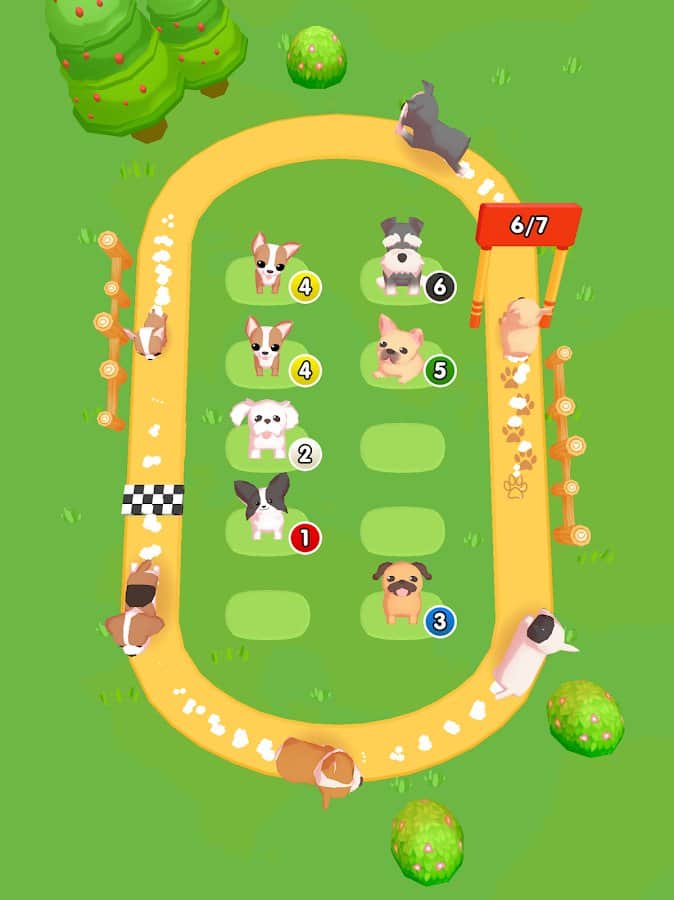This screenshot has width=674, height=900.
Task: Tap the level 6 schnauzer dog
Action: click(401, 258)
